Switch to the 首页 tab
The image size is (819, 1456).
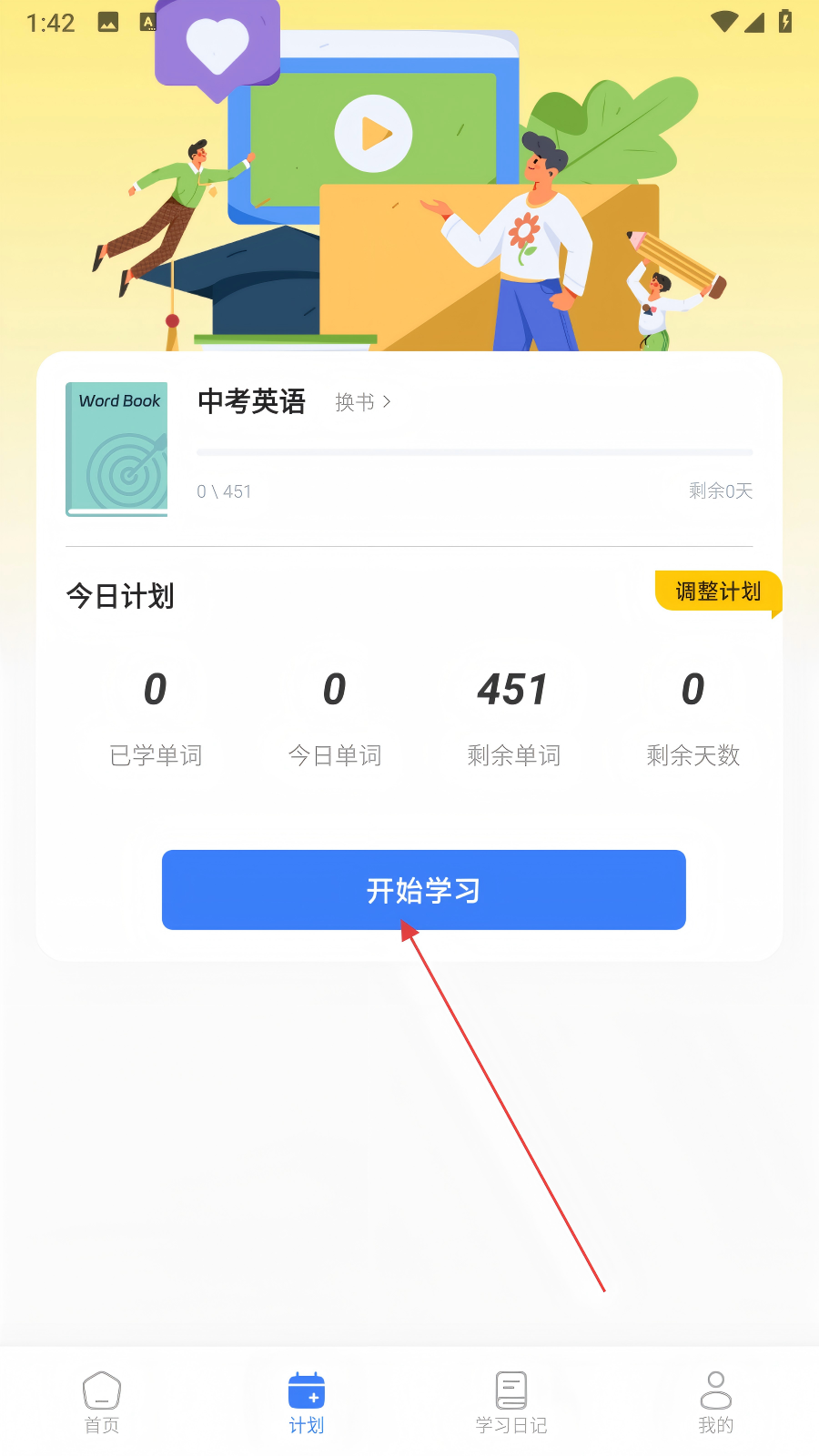click(102, 1402)
